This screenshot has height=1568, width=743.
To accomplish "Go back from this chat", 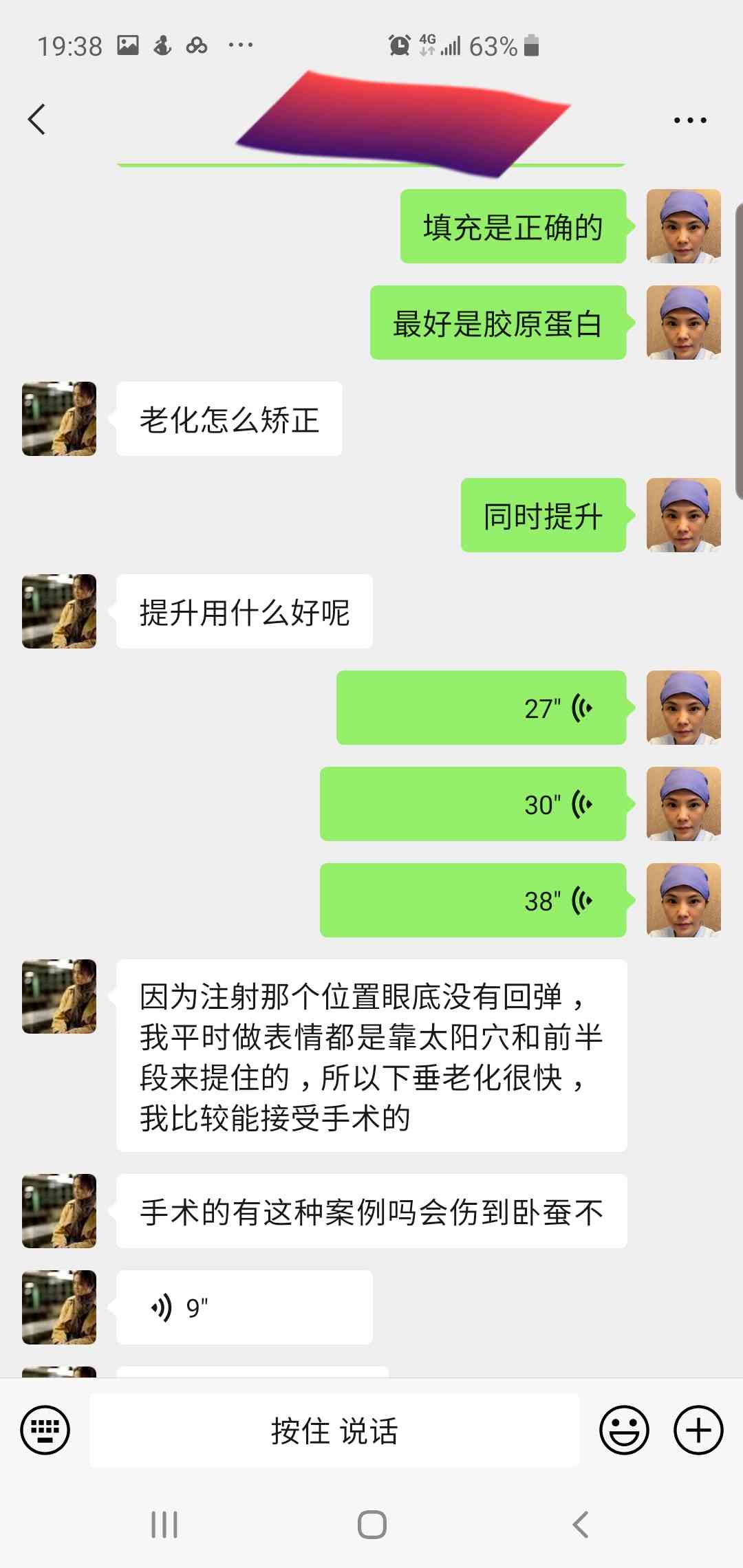I will 36,120.
